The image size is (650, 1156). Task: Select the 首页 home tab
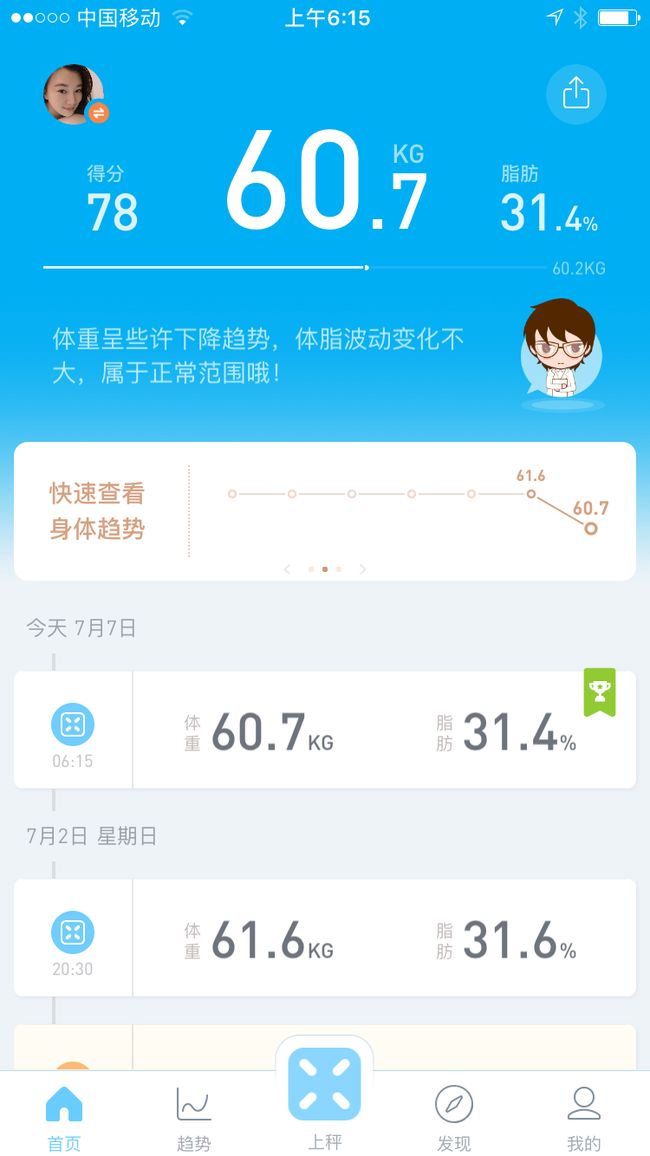point(64,1117)
